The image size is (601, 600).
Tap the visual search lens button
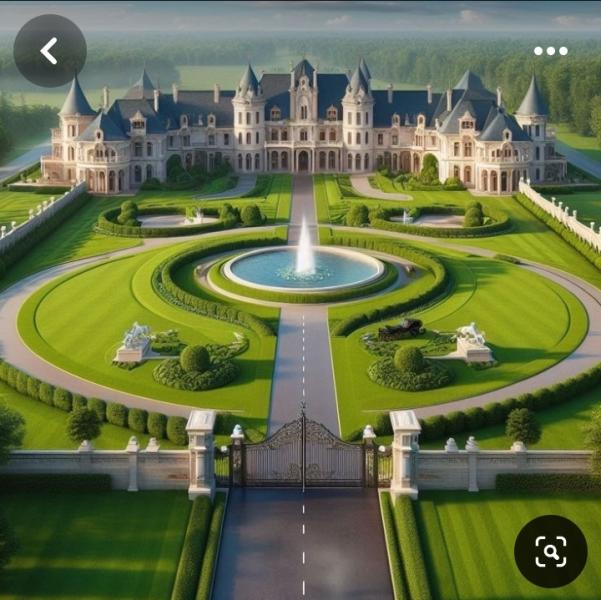tap(550, 551)
